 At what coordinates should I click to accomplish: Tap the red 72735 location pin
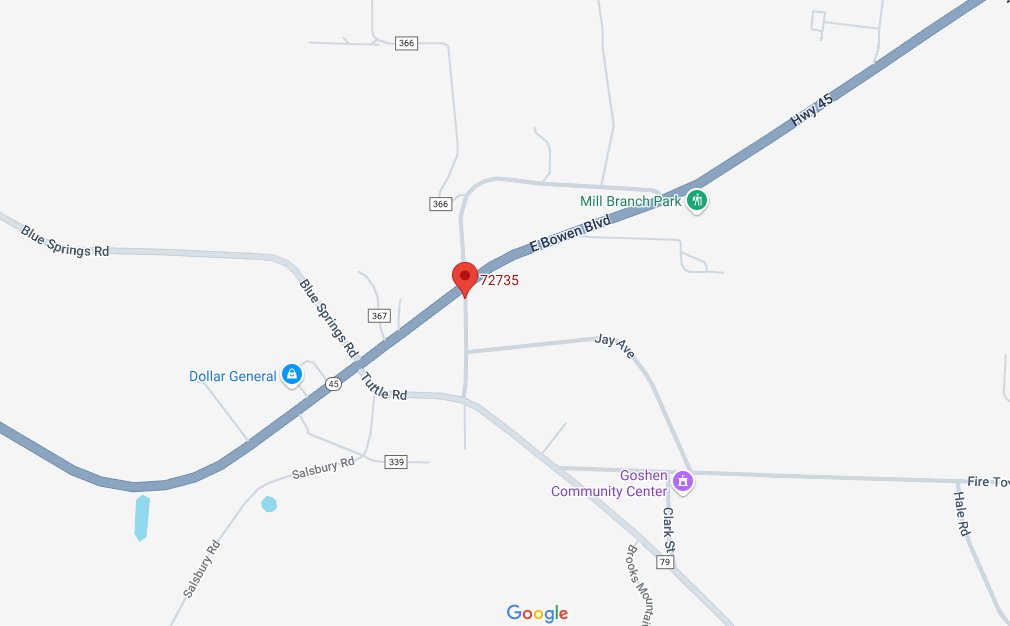(x=464, y=277)
